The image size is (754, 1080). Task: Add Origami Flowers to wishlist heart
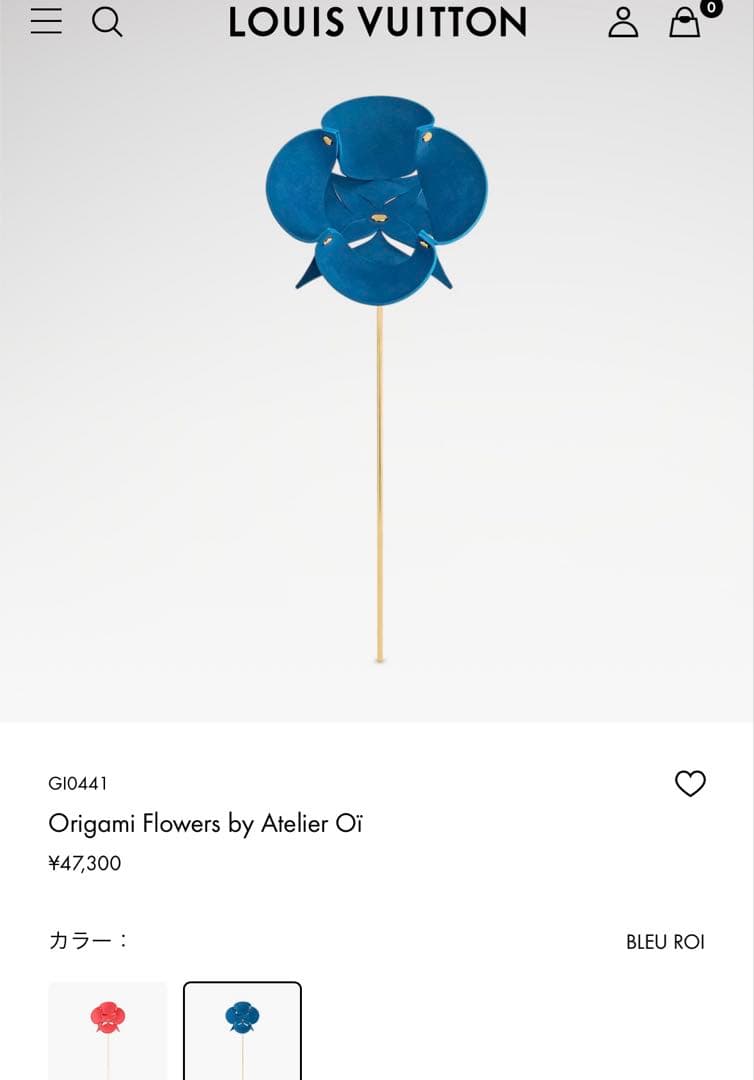click(690, 784)
